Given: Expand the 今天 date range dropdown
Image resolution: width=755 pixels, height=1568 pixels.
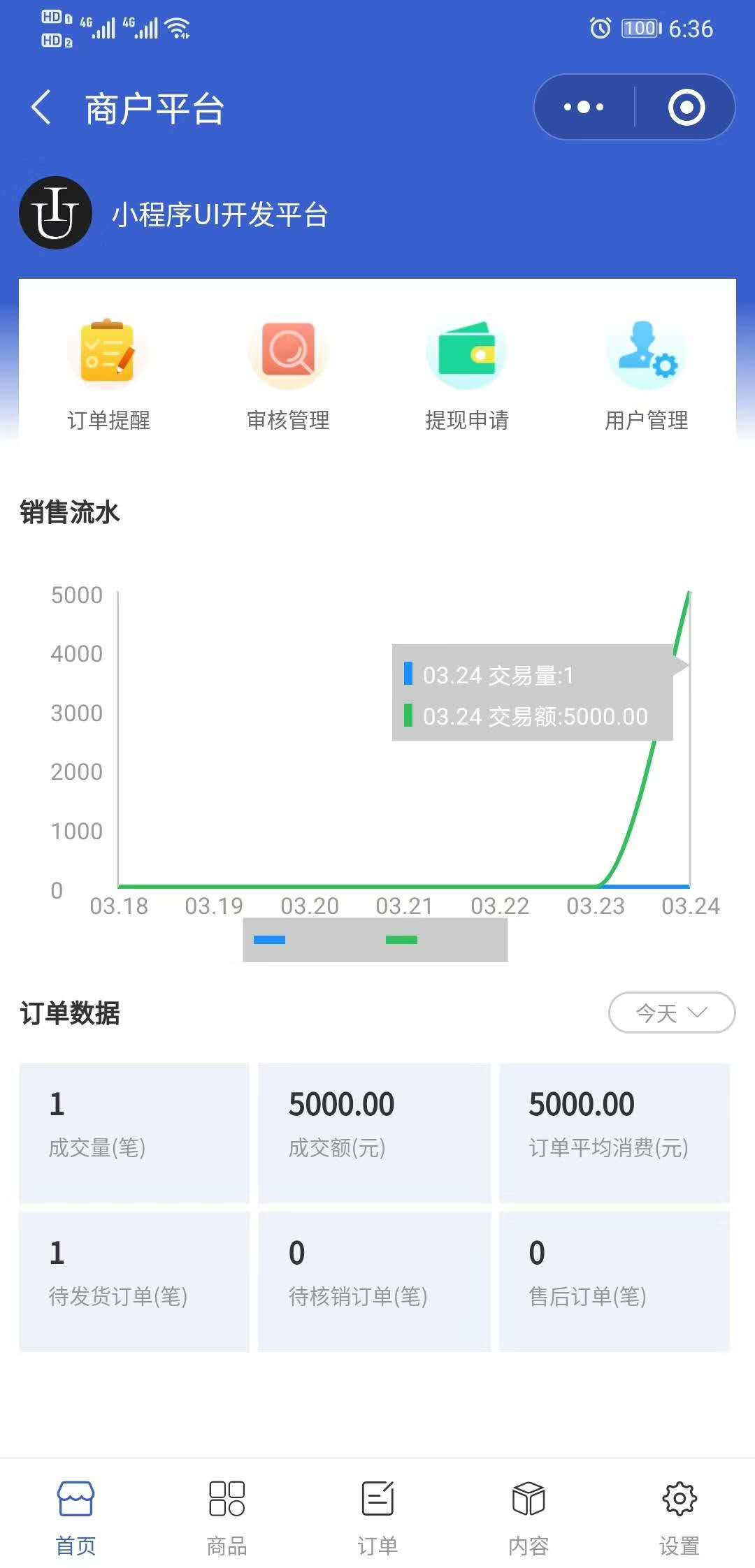Looking at the screenshot, I should click(672, 1012).
